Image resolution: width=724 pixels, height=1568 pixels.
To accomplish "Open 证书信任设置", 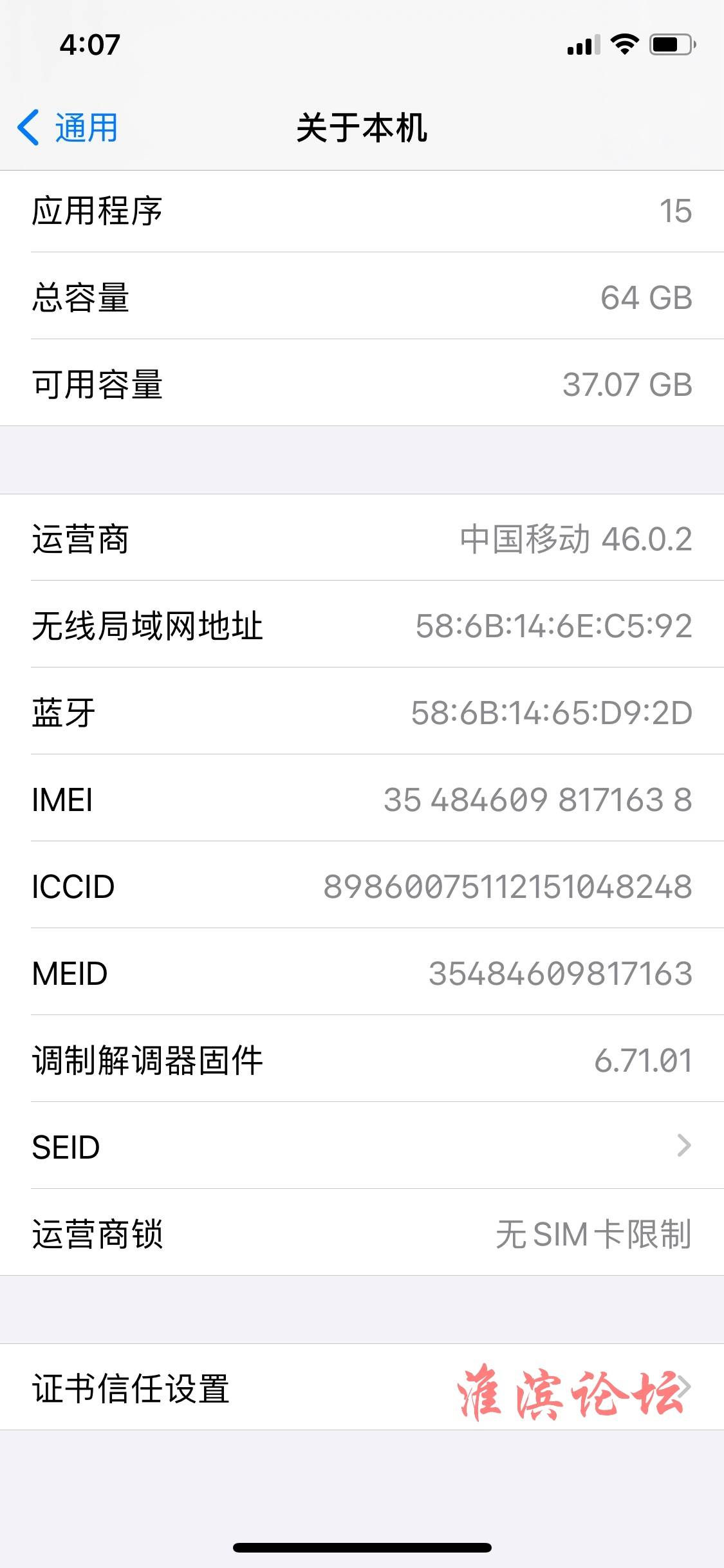I will click(362, 1388).
